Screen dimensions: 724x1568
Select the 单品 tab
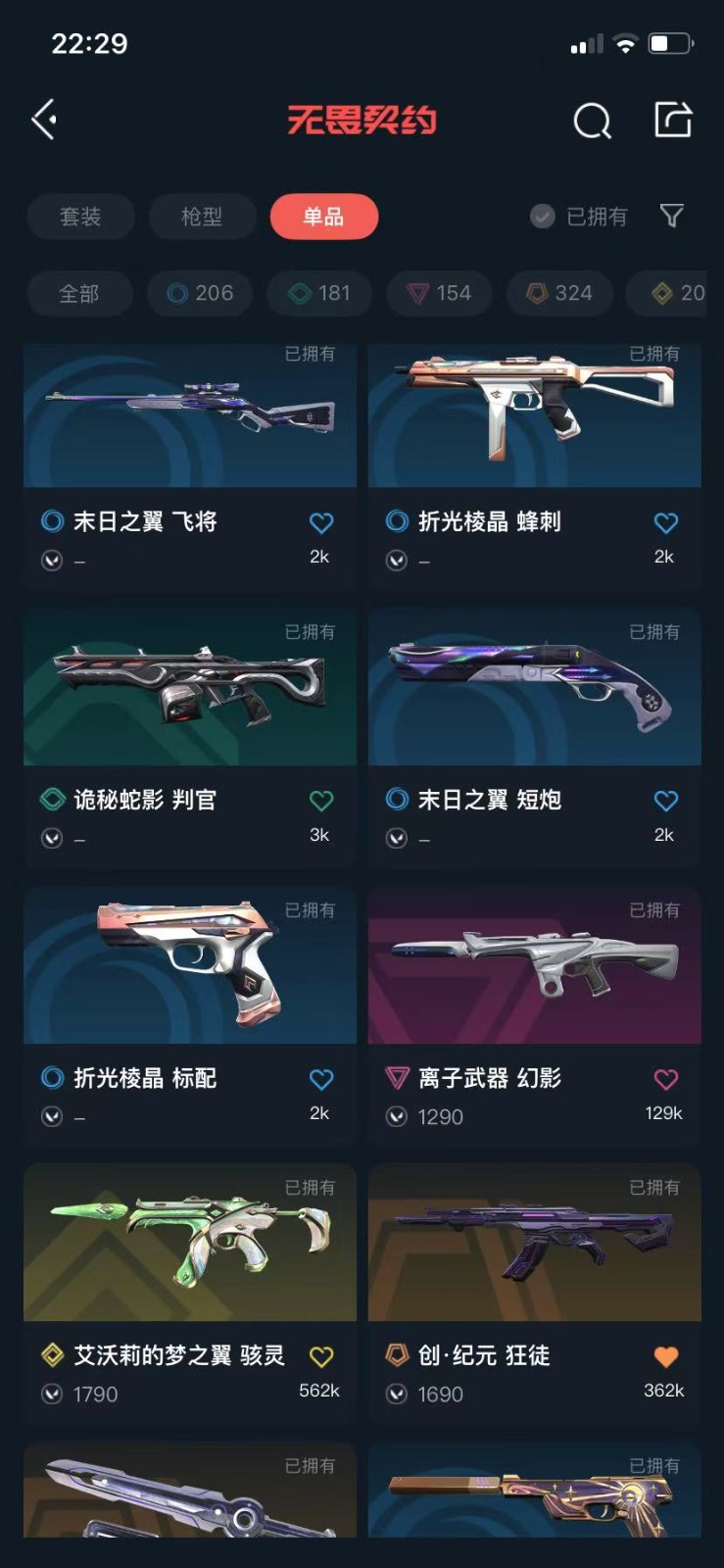tap(323, 217)
